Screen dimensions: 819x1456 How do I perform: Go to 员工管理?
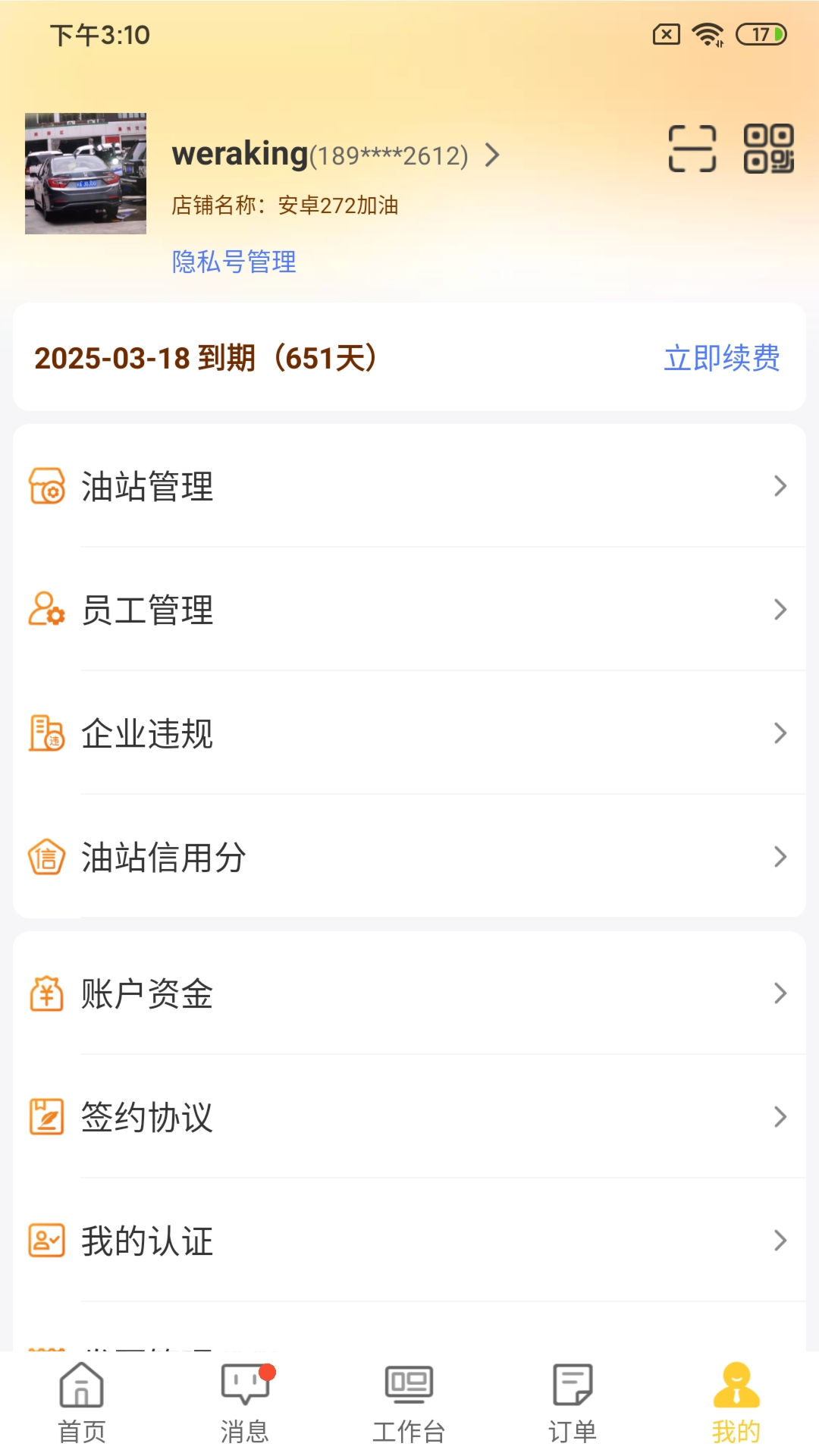point(409,610)
